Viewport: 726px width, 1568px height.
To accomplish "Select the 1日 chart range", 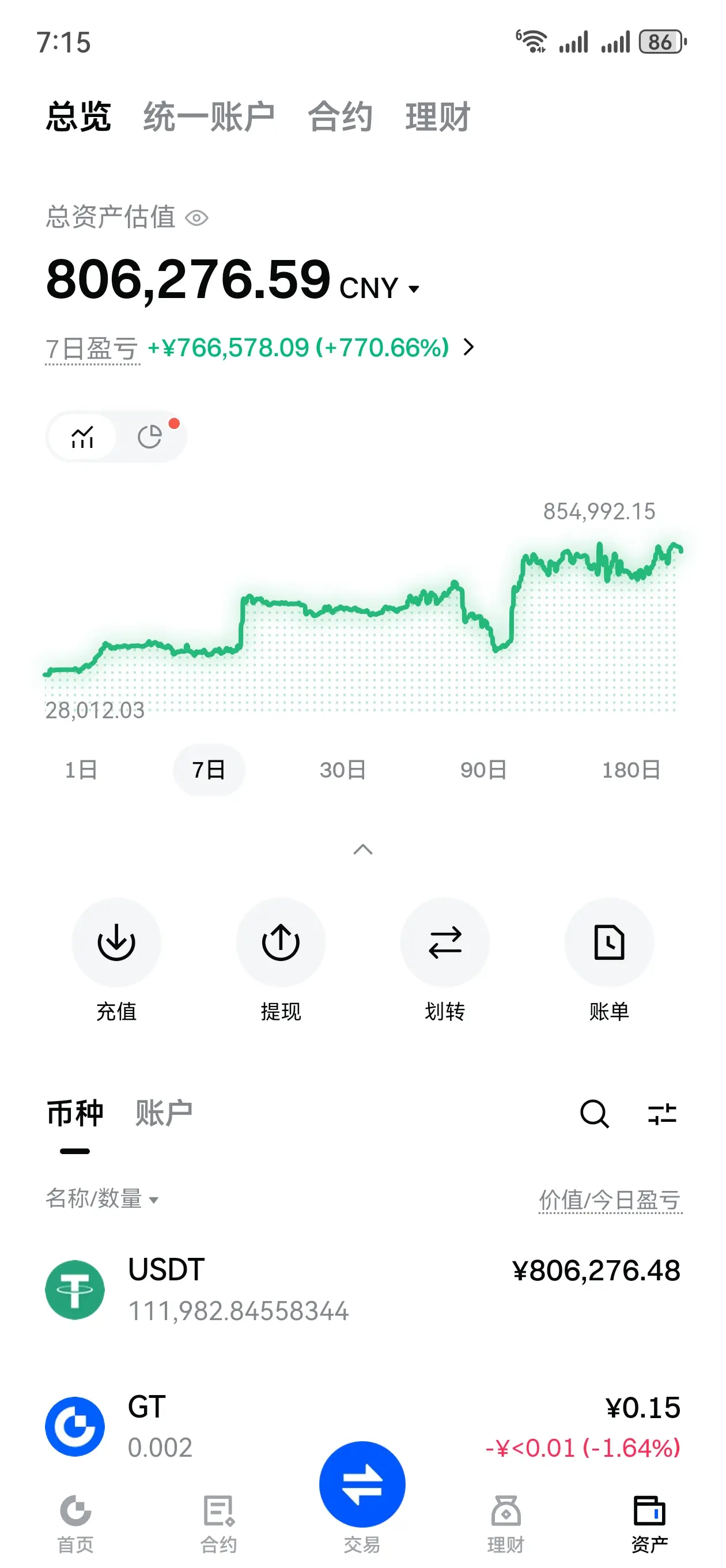I will 81,770.
